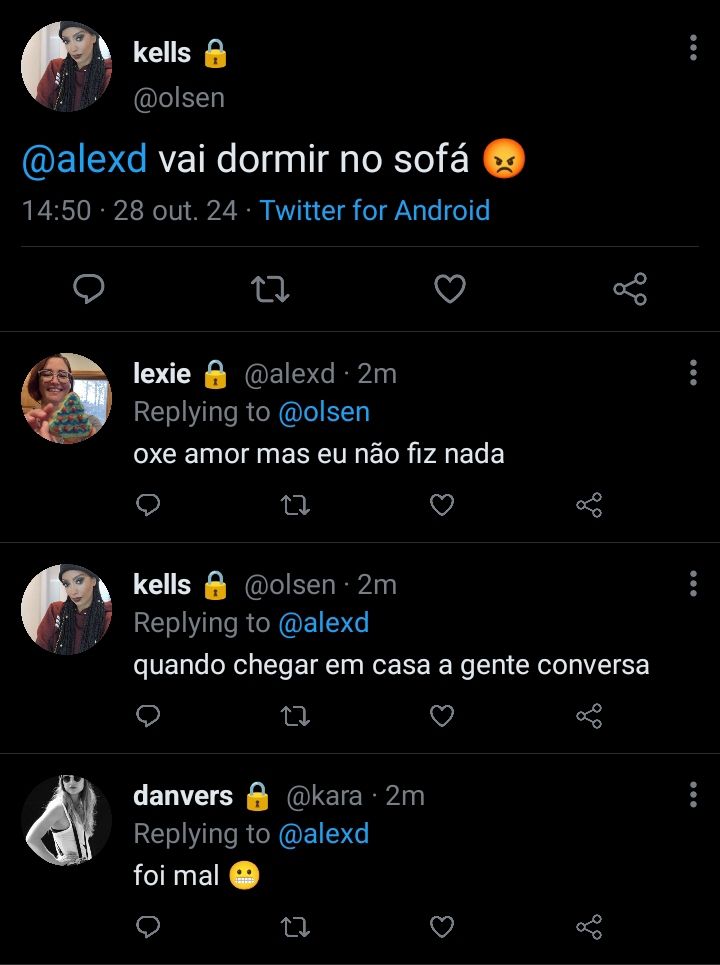
Task: Reply to danvers' 'foi mal' tweet
Action: pos(148,927)
